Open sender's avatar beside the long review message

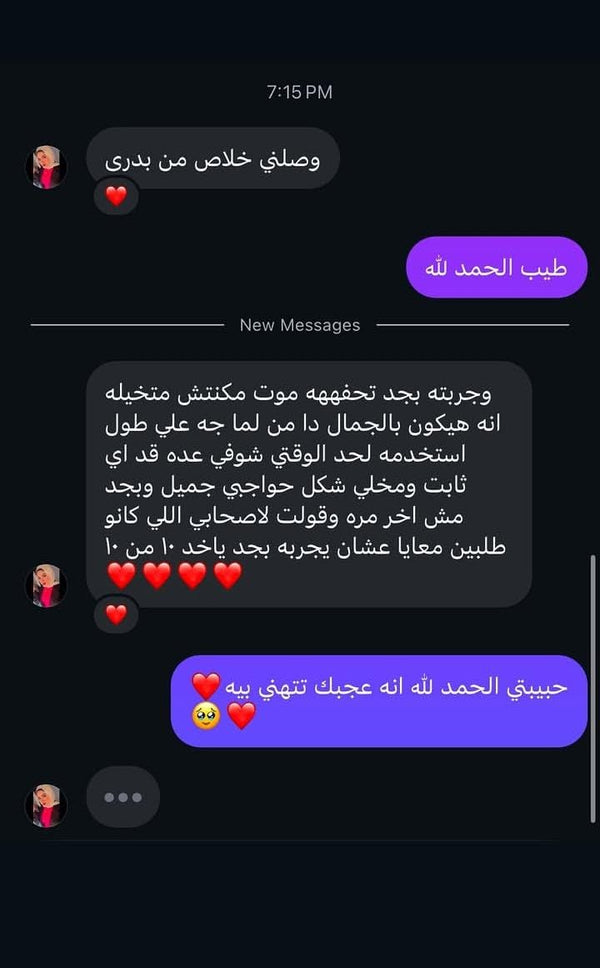[46, 585]
